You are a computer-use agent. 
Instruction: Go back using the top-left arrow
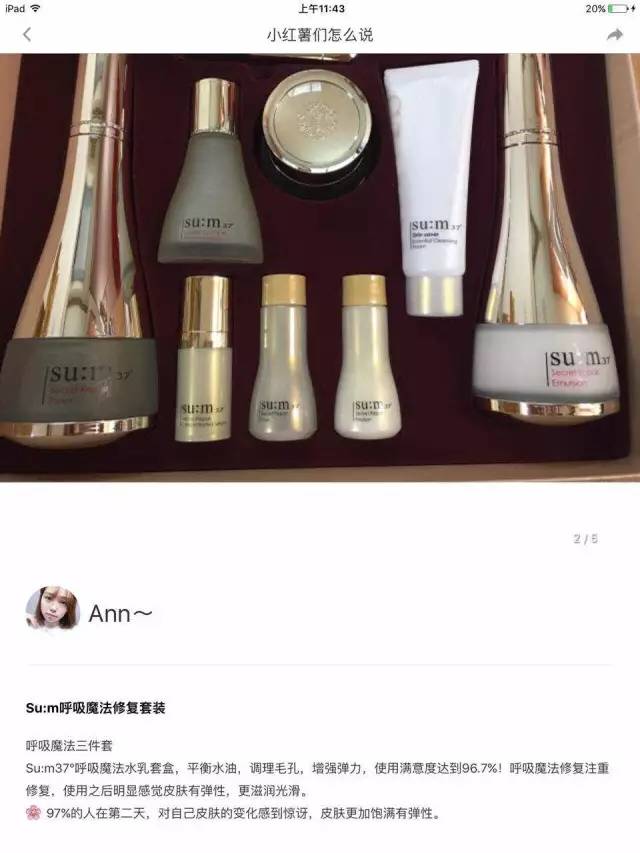(x=26, y=35)
